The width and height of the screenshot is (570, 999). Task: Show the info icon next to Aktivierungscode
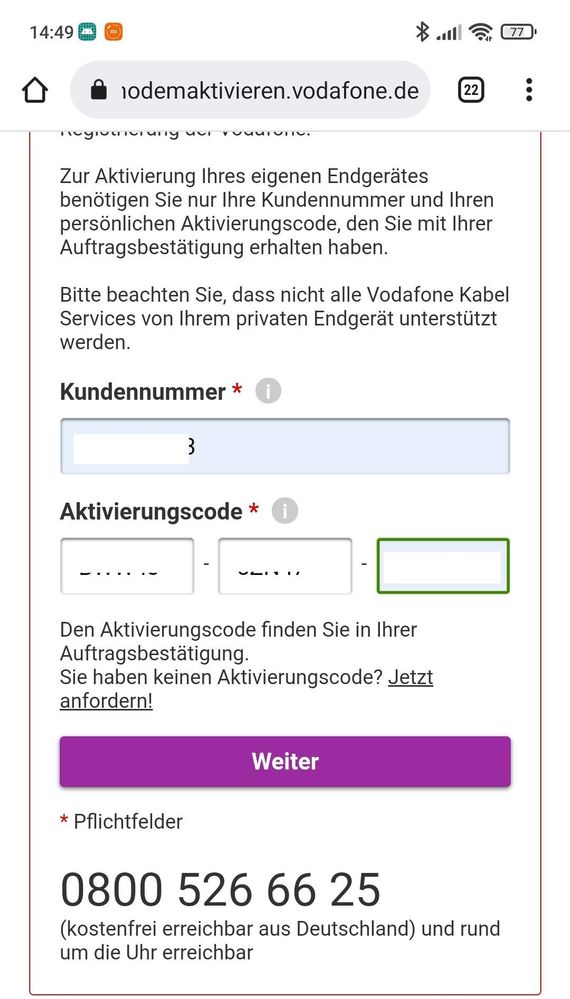[285, 511]
